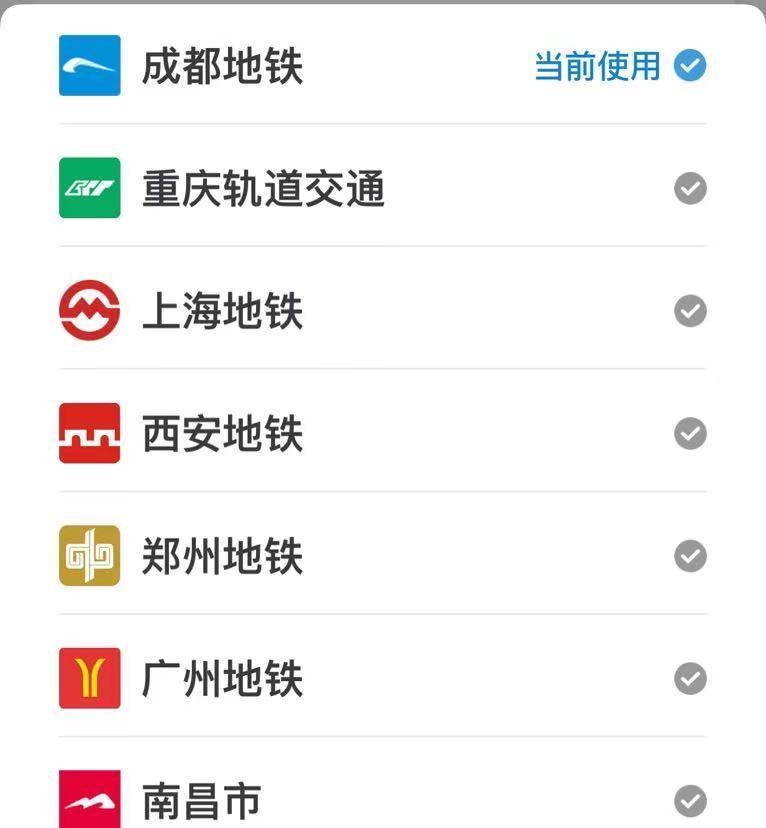Choose 南昌市 metro option
The image size is (766, 828).
pos(202,800)
